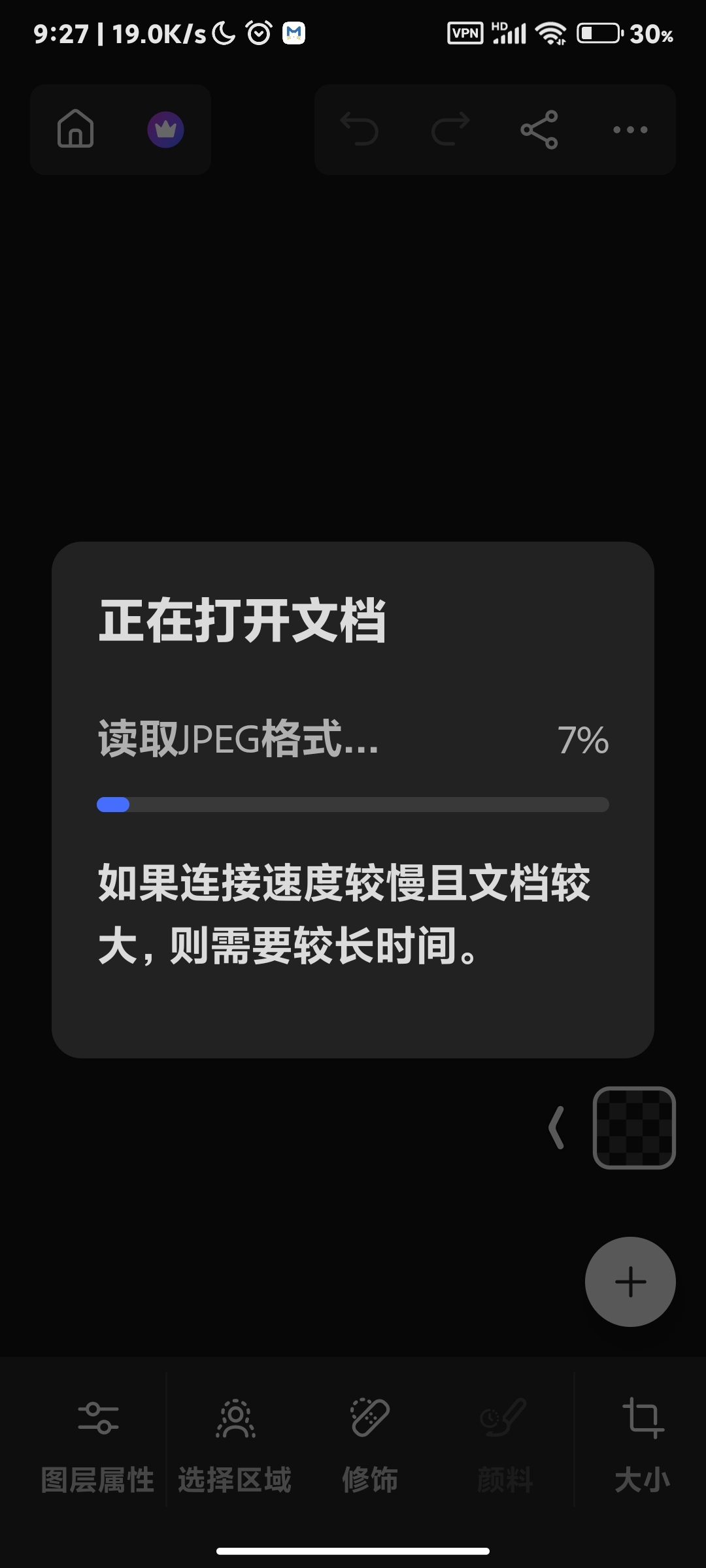Open the 颜料 paint tool
The height and width of the screenshot is (1568, 706).
tap(505, 1443)
